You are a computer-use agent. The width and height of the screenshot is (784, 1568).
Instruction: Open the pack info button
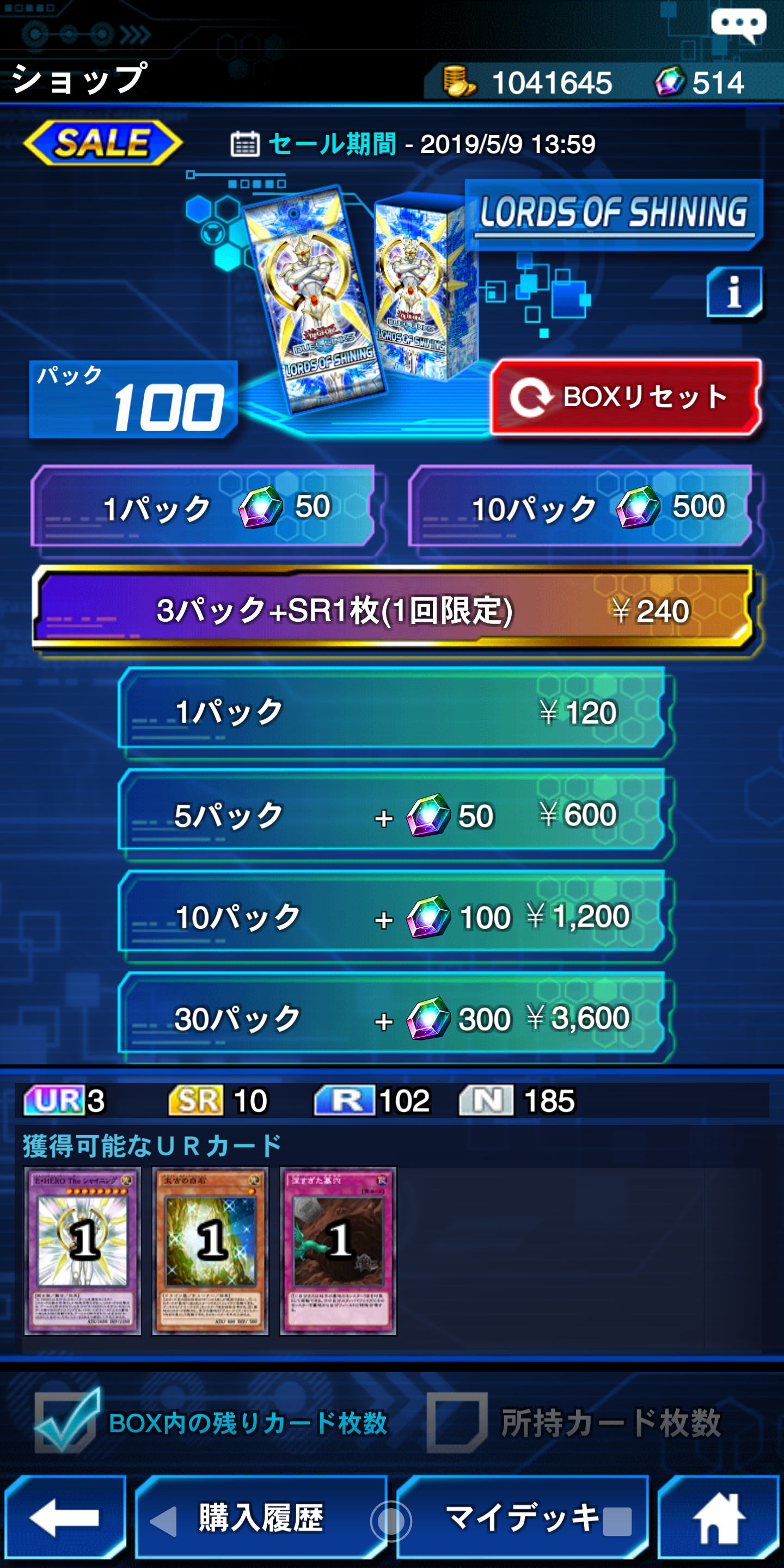point(734,292)
